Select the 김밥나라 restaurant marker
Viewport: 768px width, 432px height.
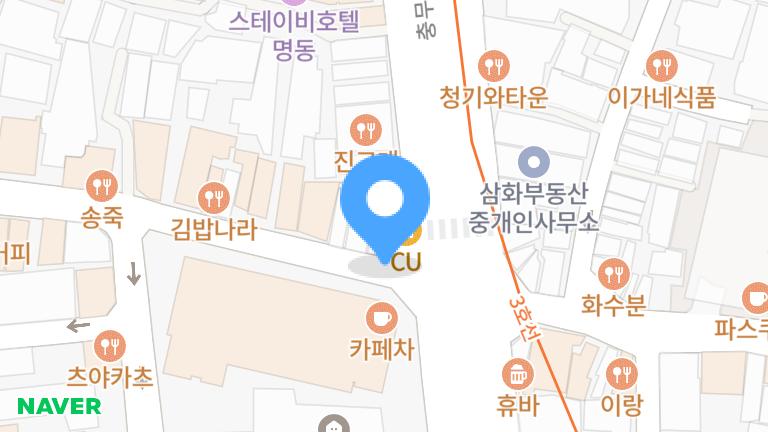tap(214, 197)
